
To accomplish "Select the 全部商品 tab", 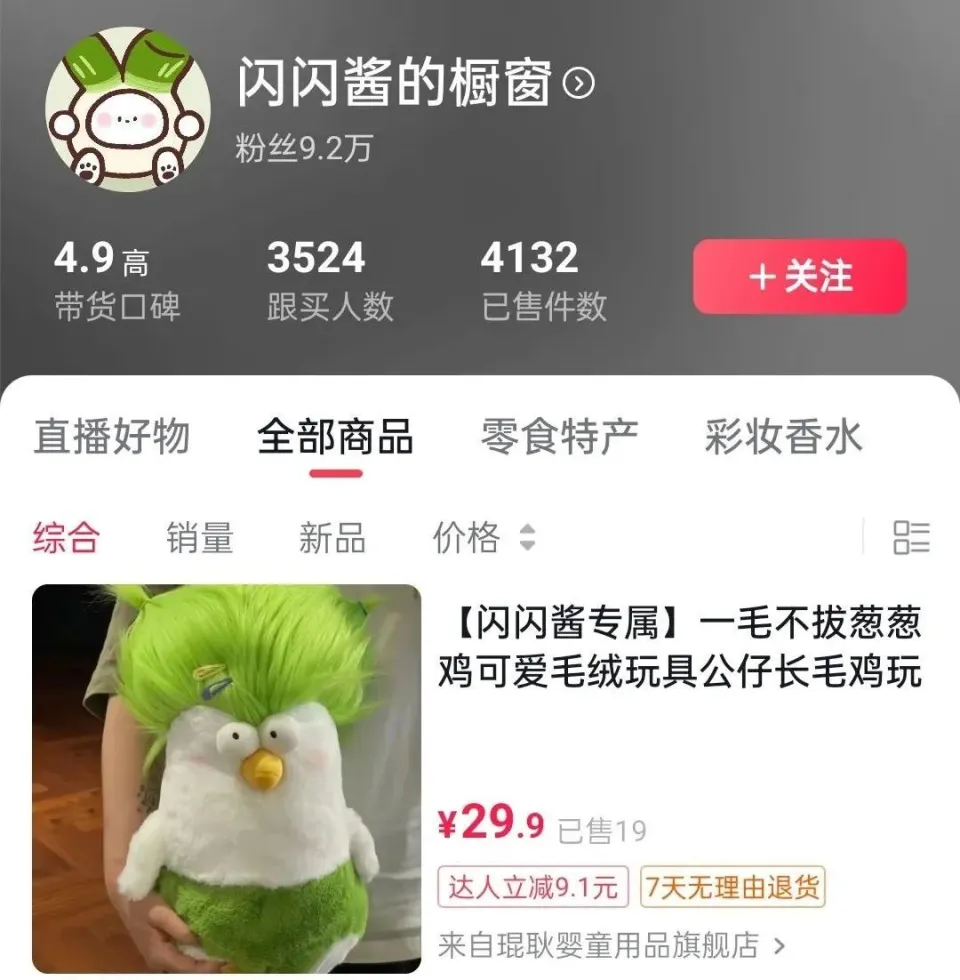I will tap(335, 437).
